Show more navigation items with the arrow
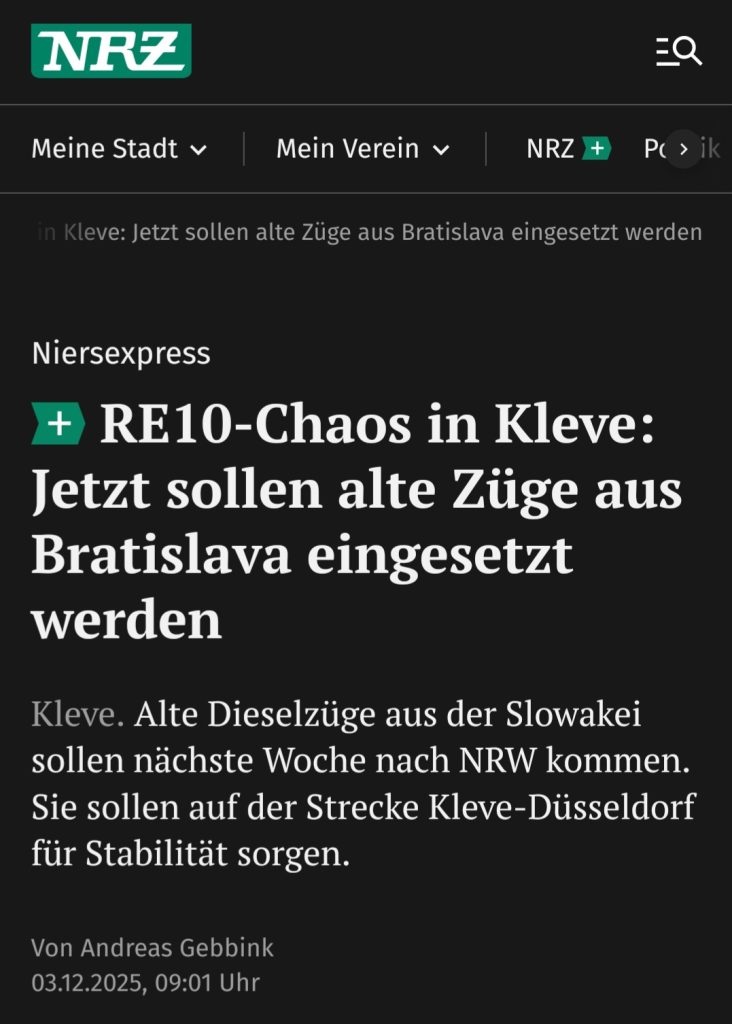The width and height of the screenshot is (732, 1024). point(684,149)
